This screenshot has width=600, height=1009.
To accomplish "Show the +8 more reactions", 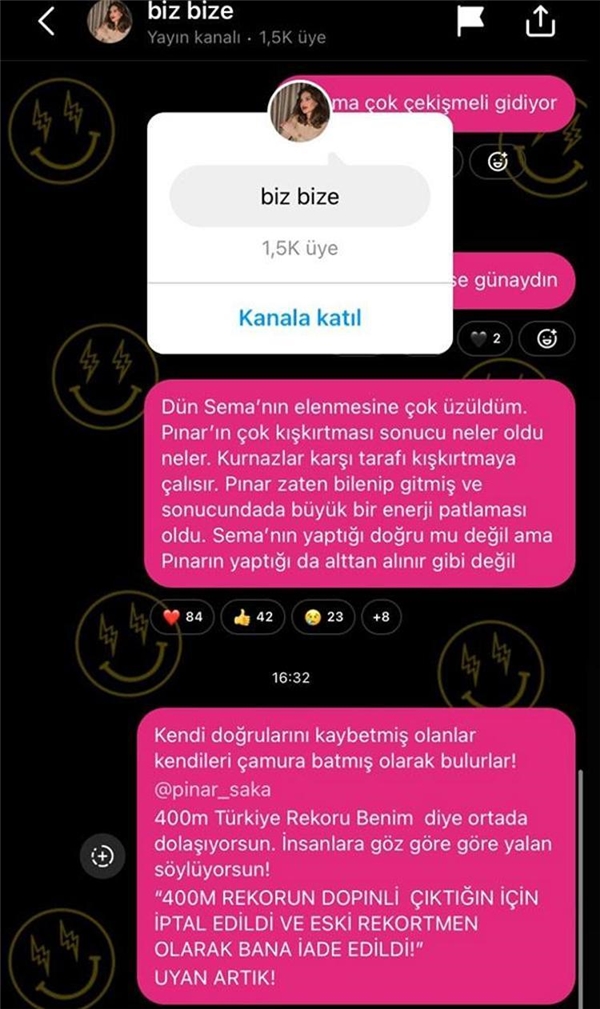I will tap(380, 617).
